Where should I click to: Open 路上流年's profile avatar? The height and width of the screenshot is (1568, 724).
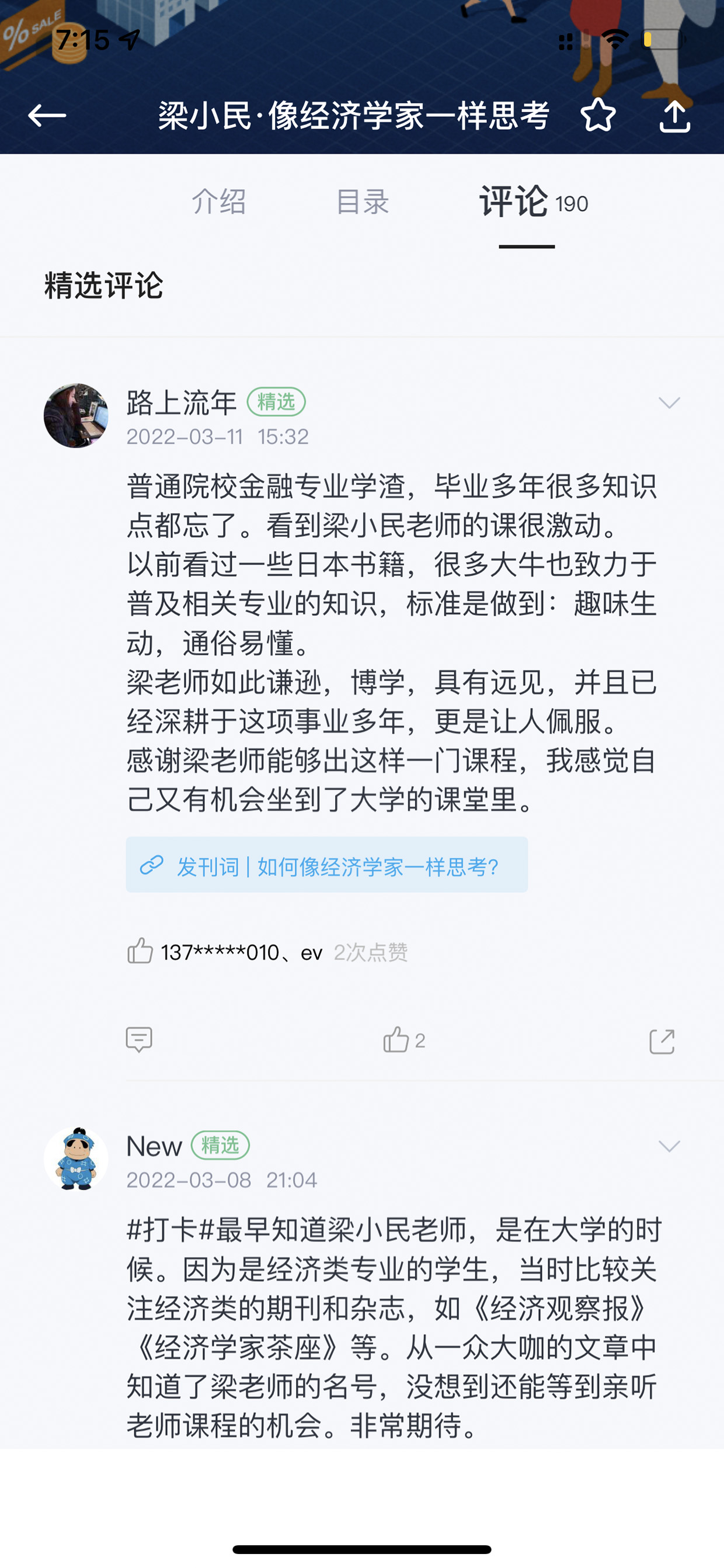pyautogui.click(x=76, y=416)
